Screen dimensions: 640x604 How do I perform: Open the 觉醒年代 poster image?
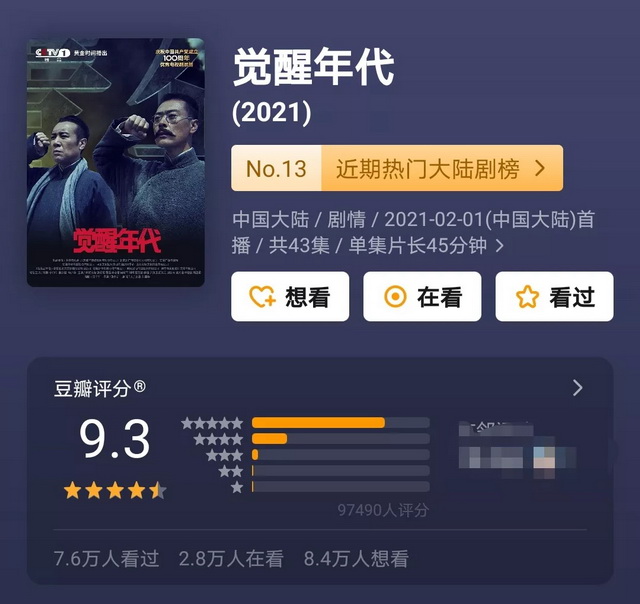115,162
